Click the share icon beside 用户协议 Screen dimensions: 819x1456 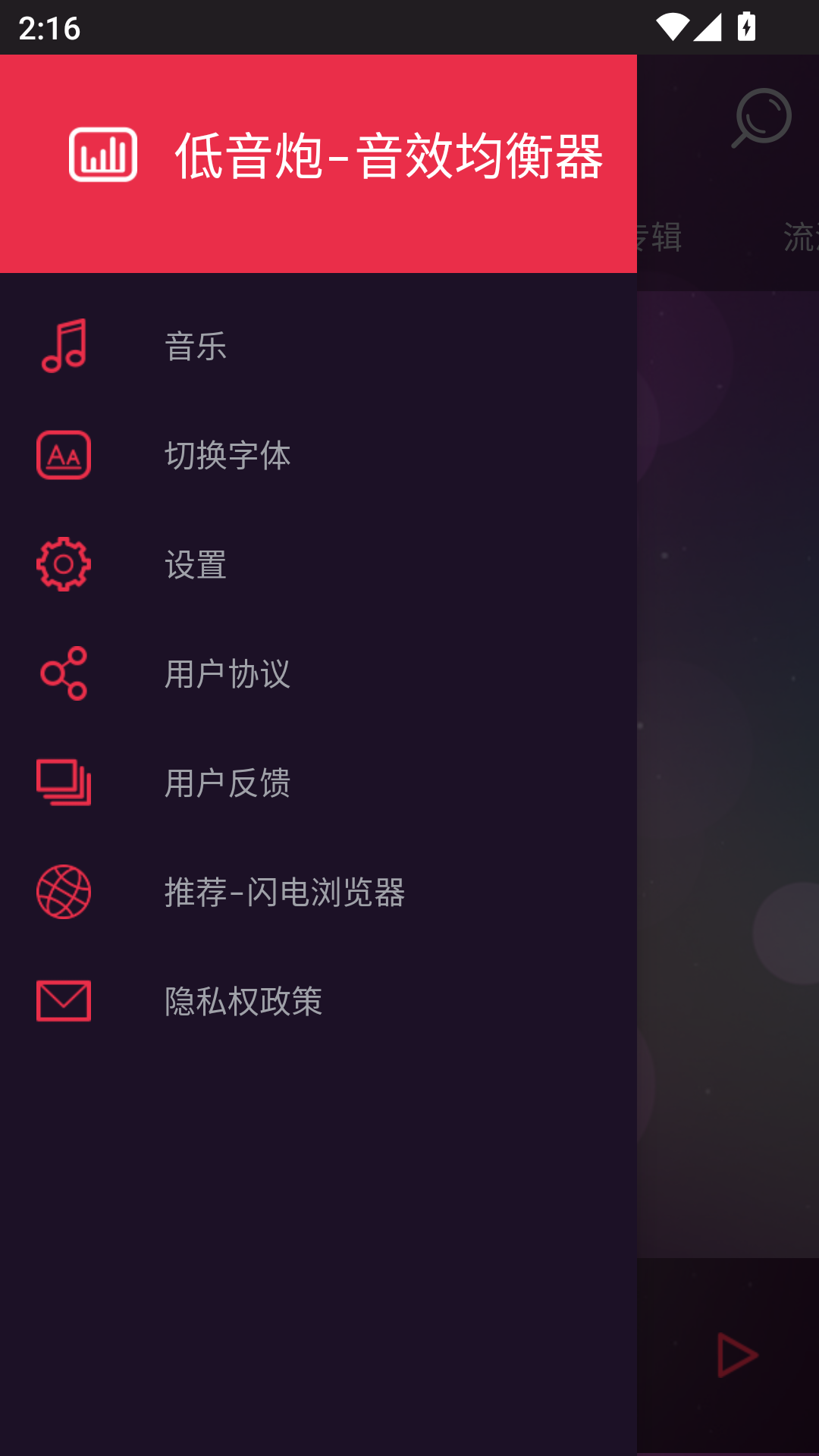pos(63,674)
